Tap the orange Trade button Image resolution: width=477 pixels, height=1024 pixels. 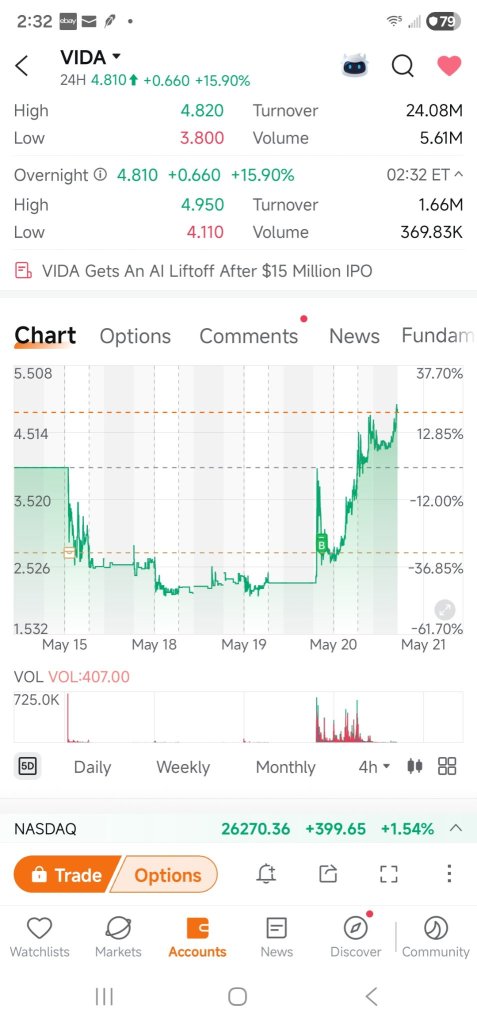point(67,874)
